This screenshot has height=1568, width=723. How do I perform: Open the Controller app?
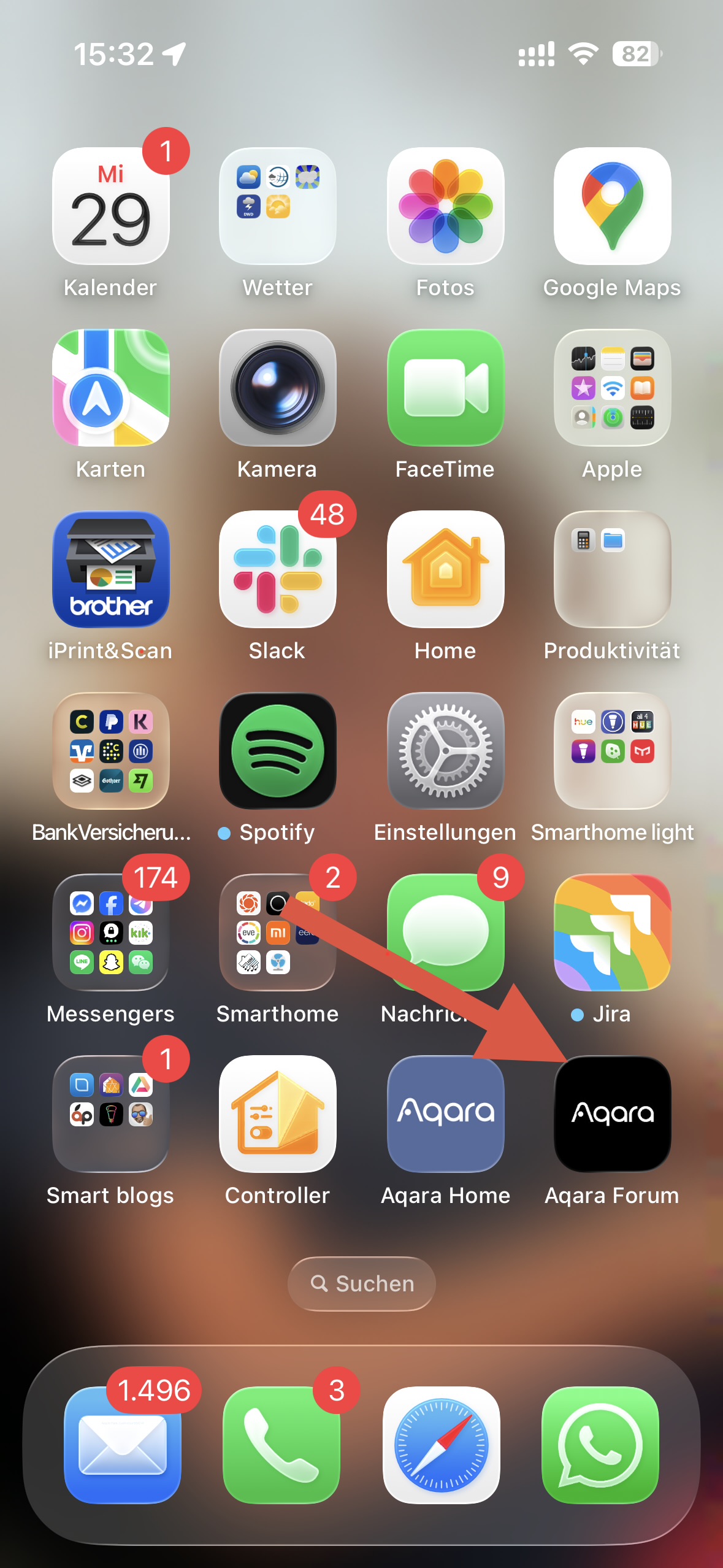[x=278, y=1114]
